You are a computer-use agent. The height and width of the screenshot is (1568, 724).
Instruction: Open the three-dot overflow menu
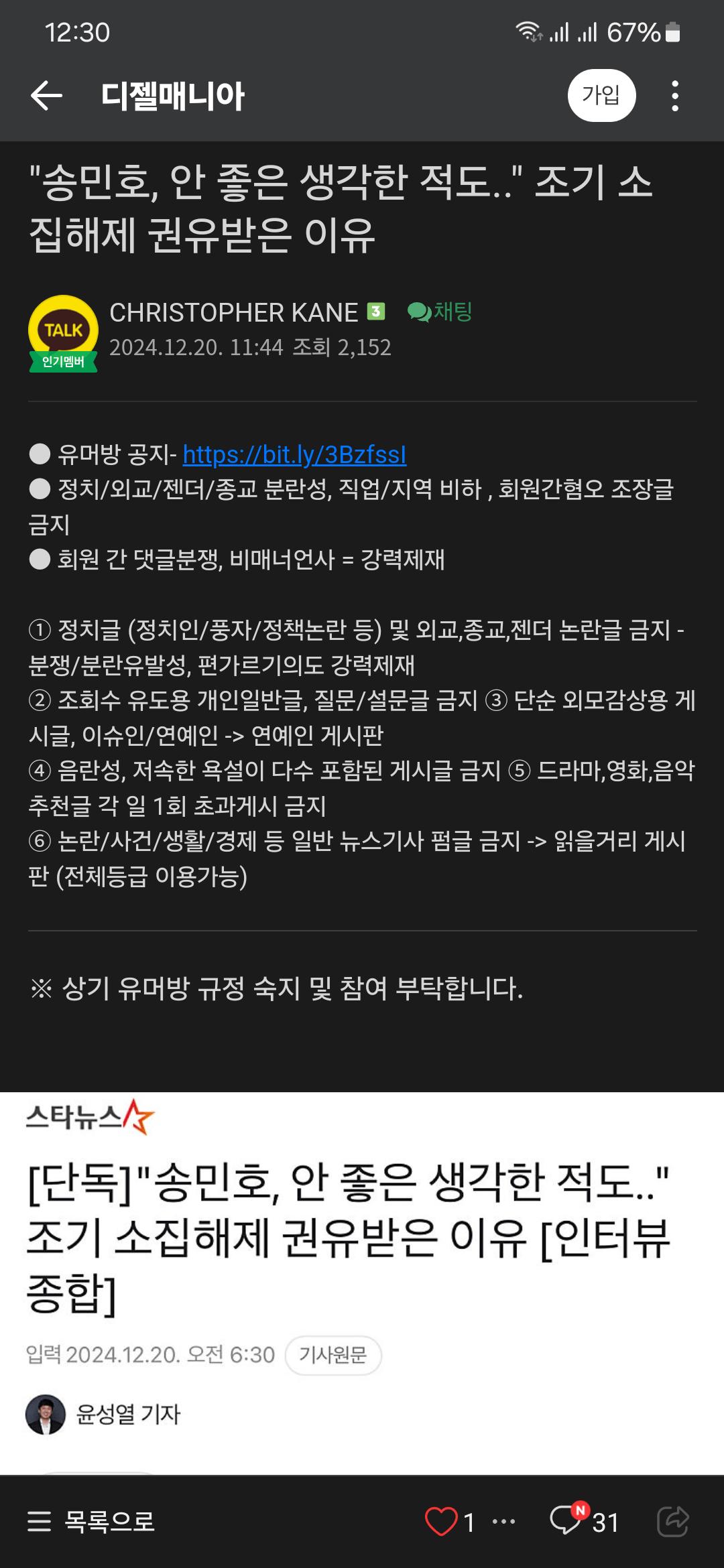point(674,95)
